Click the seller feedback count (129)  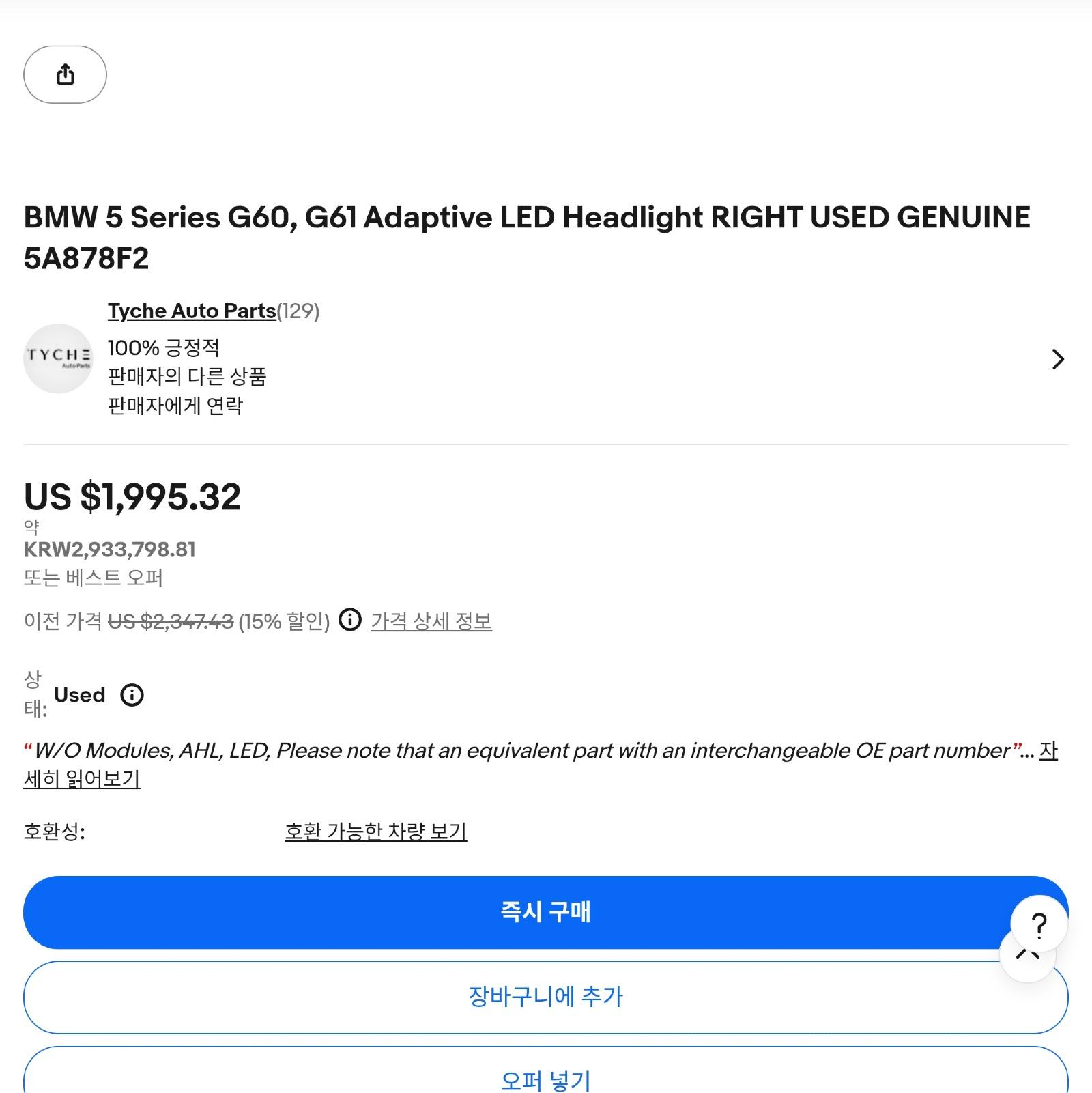point(298,311)
